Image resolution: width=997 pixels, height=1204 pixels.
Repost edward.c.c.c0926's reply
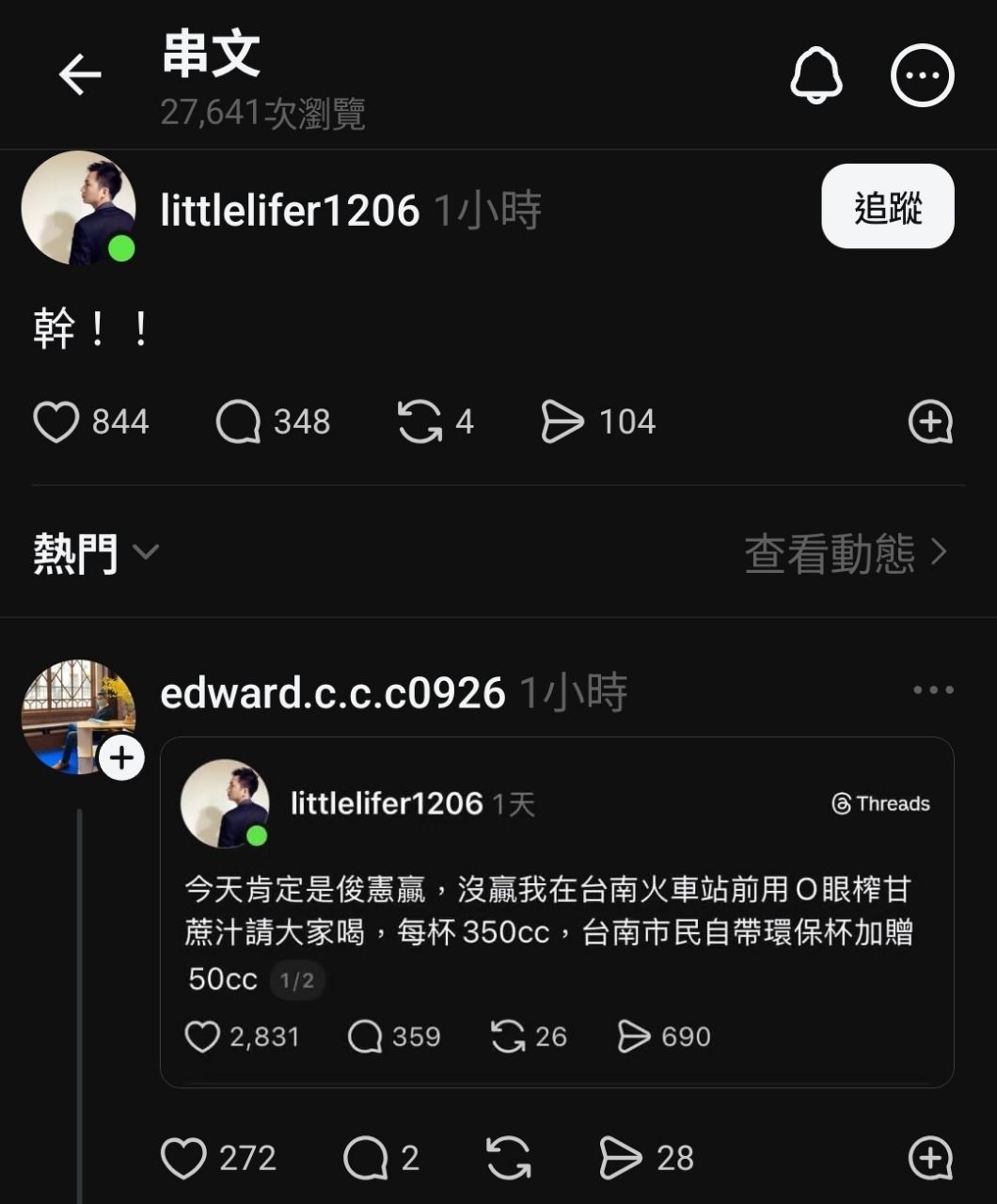click(x=509, y=1158)
